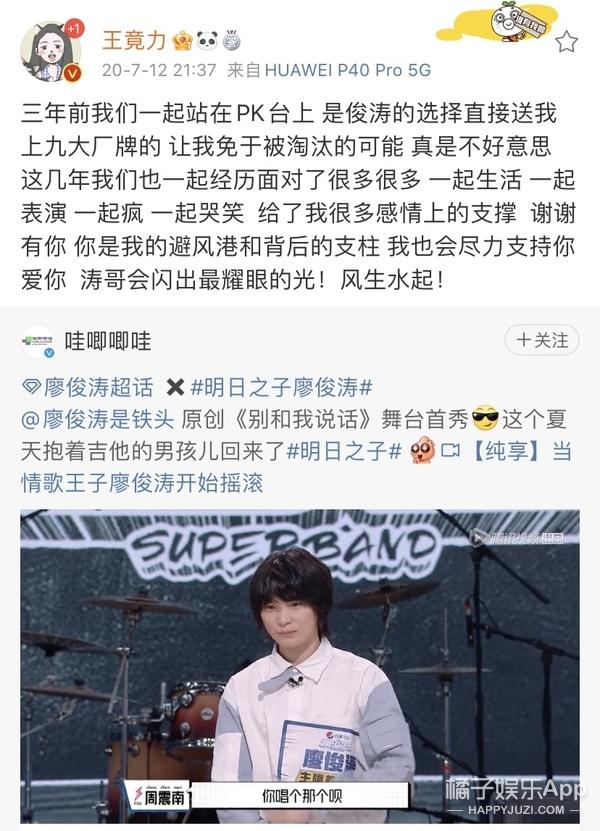600x831 pixels.
Task: Open the username 王竞力
Action: click(135, 42)
